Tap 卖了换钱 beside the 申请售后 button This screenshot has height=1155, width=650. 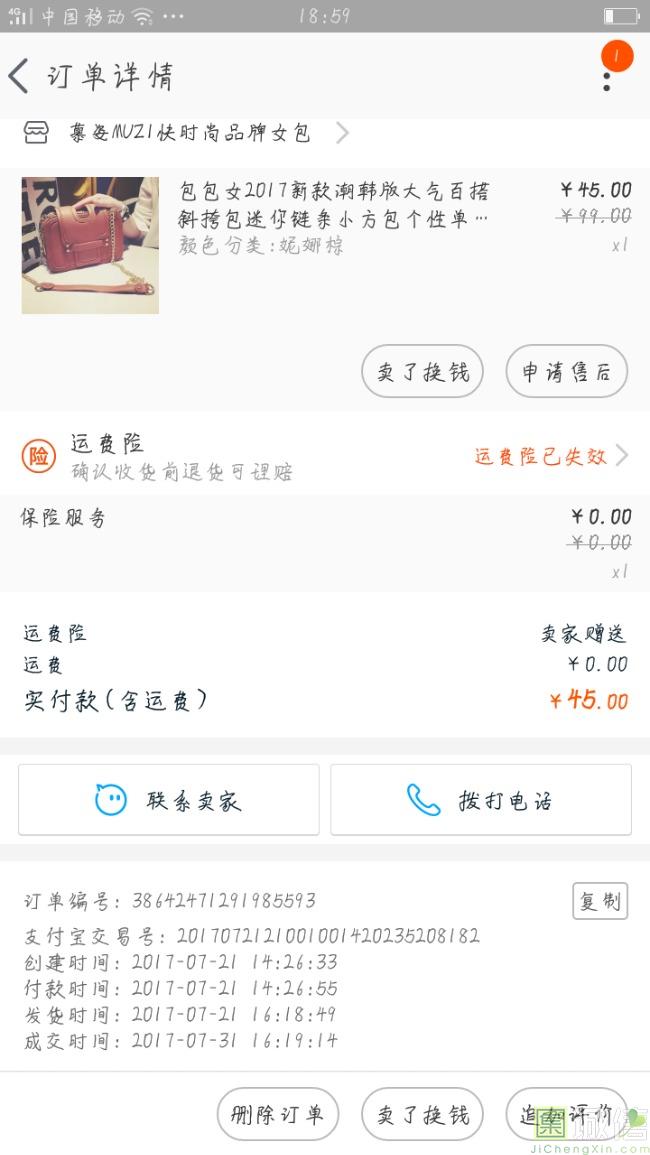point(422,372)
